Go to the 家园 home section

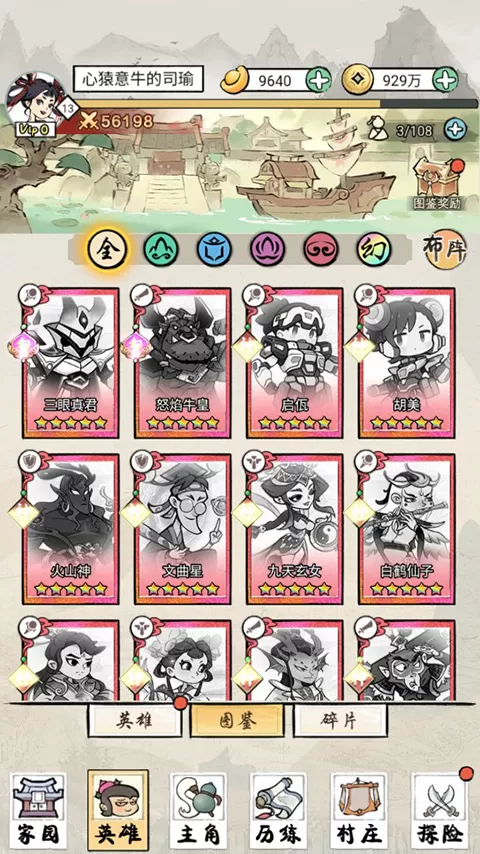(38, 811)
